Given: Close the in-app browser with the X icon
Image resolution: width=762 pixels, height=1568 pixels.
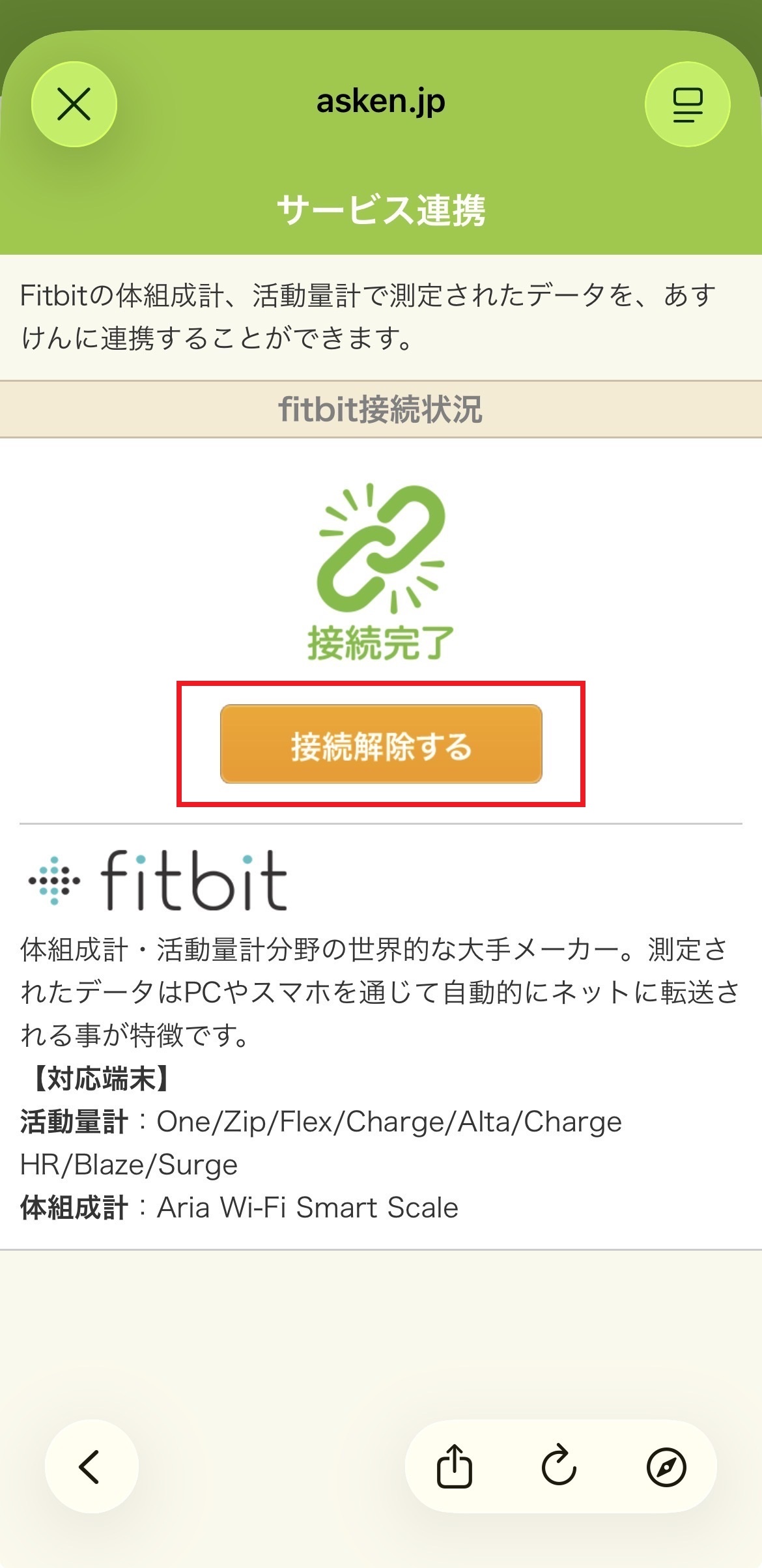Looking at the screenshot, I should tap(74, 104).
